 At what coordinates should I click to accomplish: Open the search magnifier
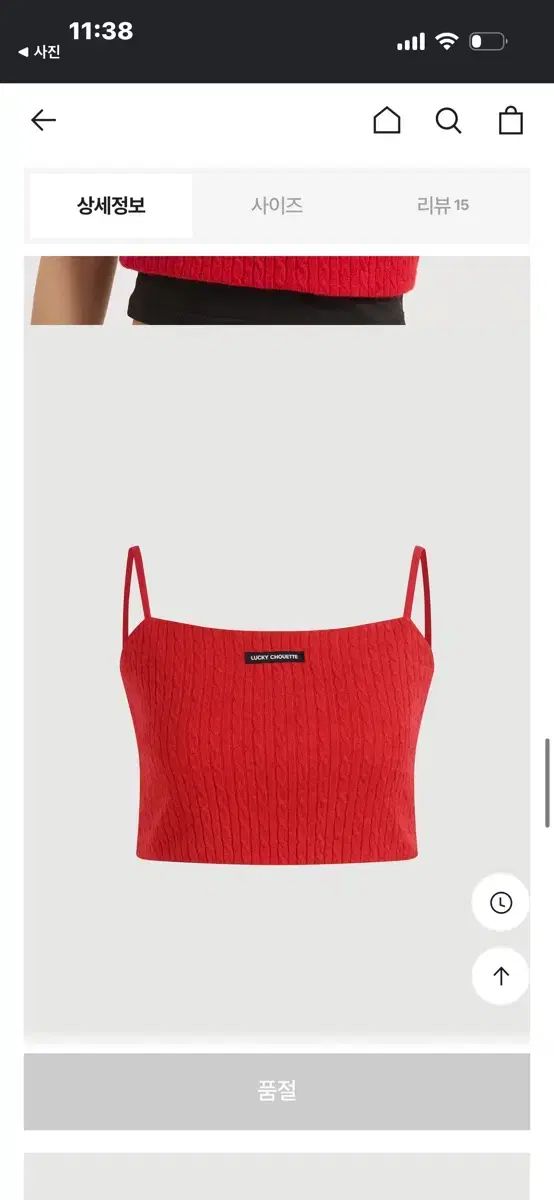coord(449,121)
